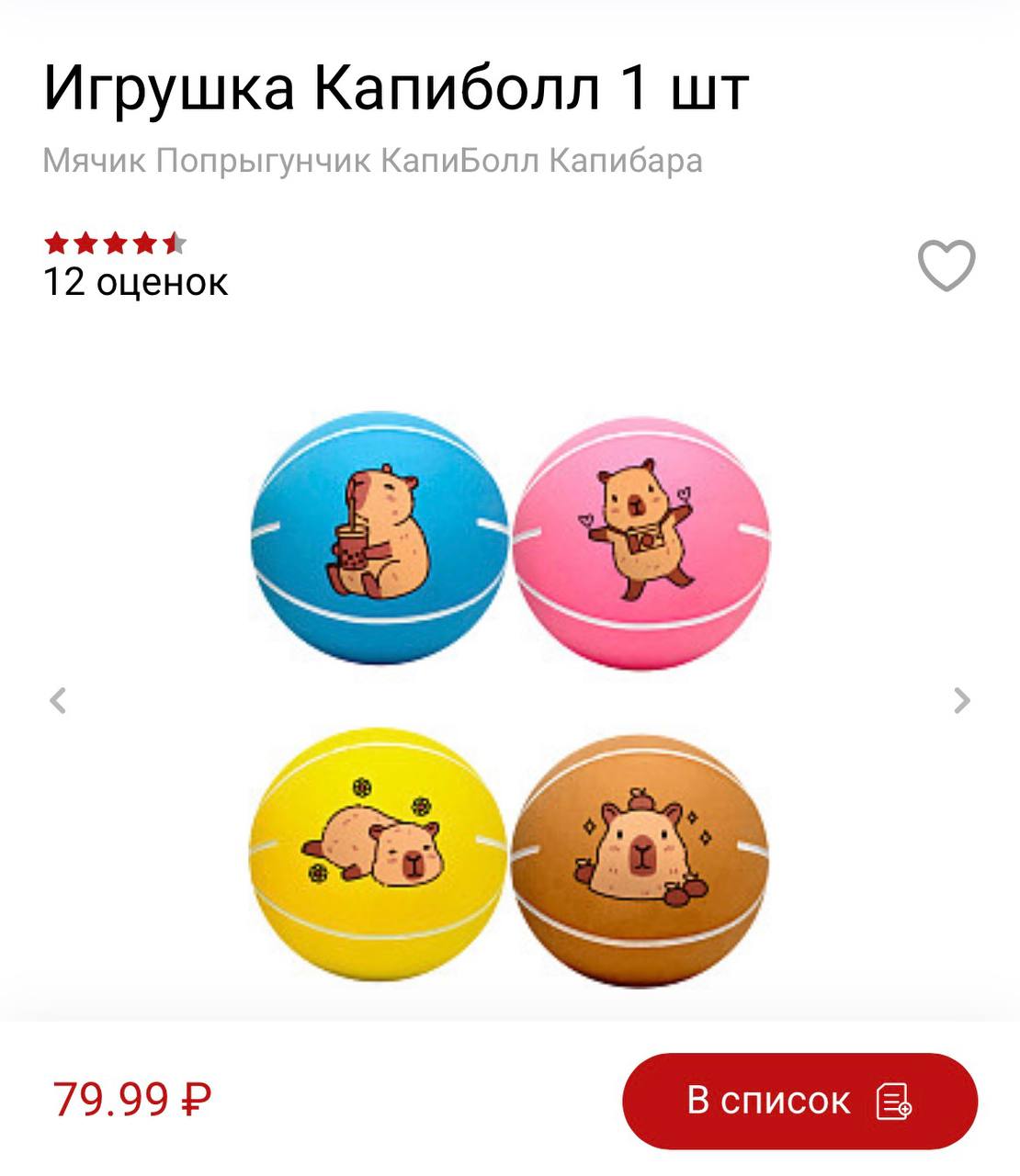
Task: Show the next product photo
Action: point(961,701)
